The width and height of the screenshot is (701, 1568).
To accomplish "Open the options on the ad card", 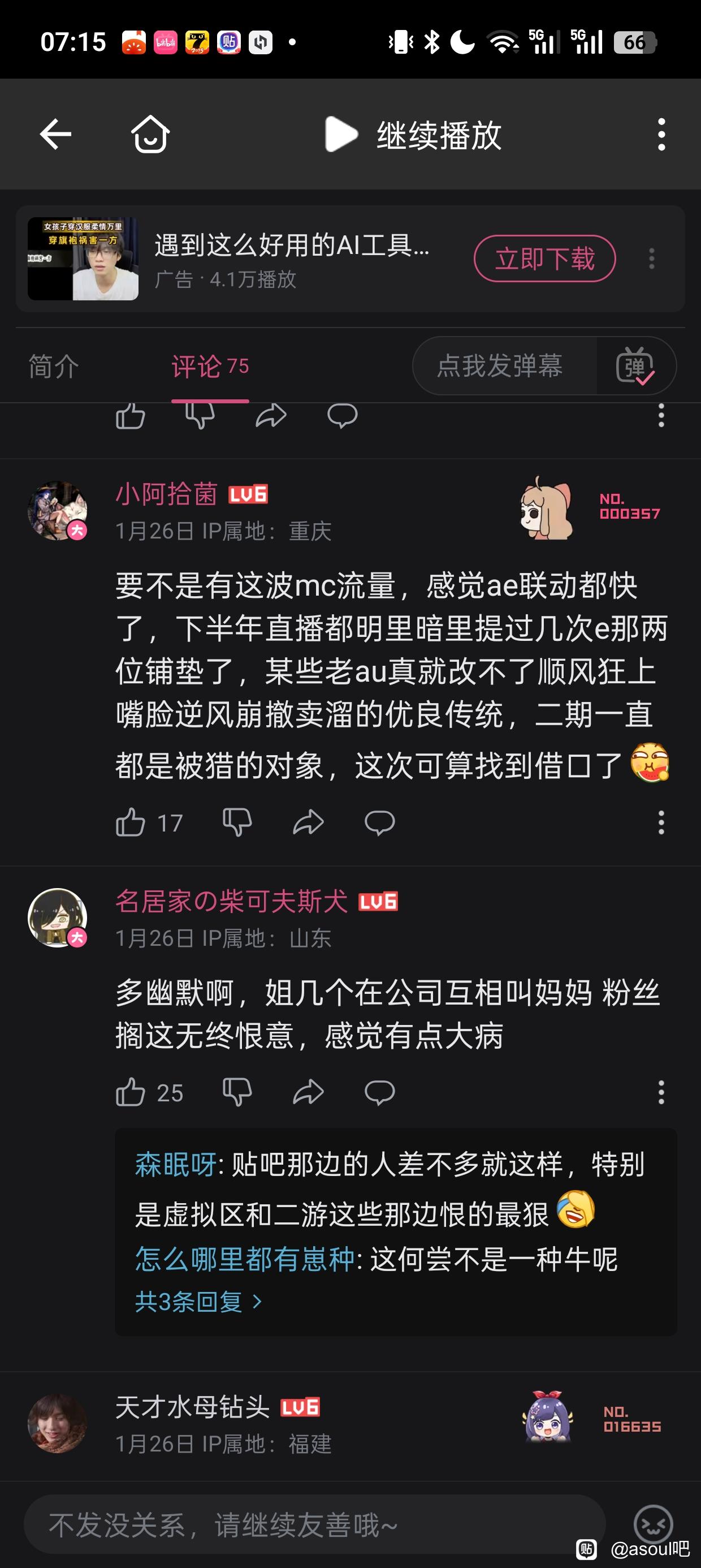I will click(x=652, y=259).
